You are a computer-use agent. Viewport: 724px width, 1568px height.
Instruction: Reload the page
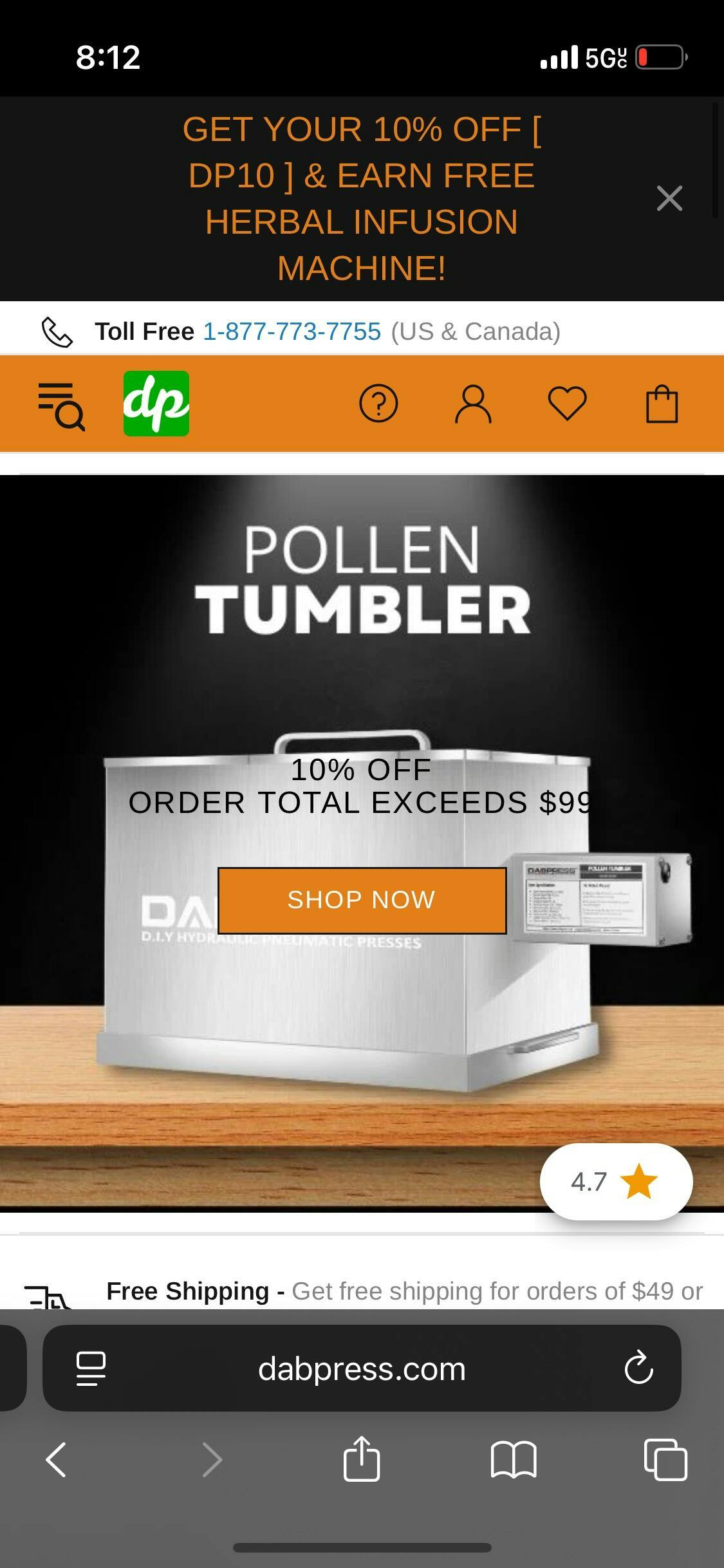tap(638, 1367)
